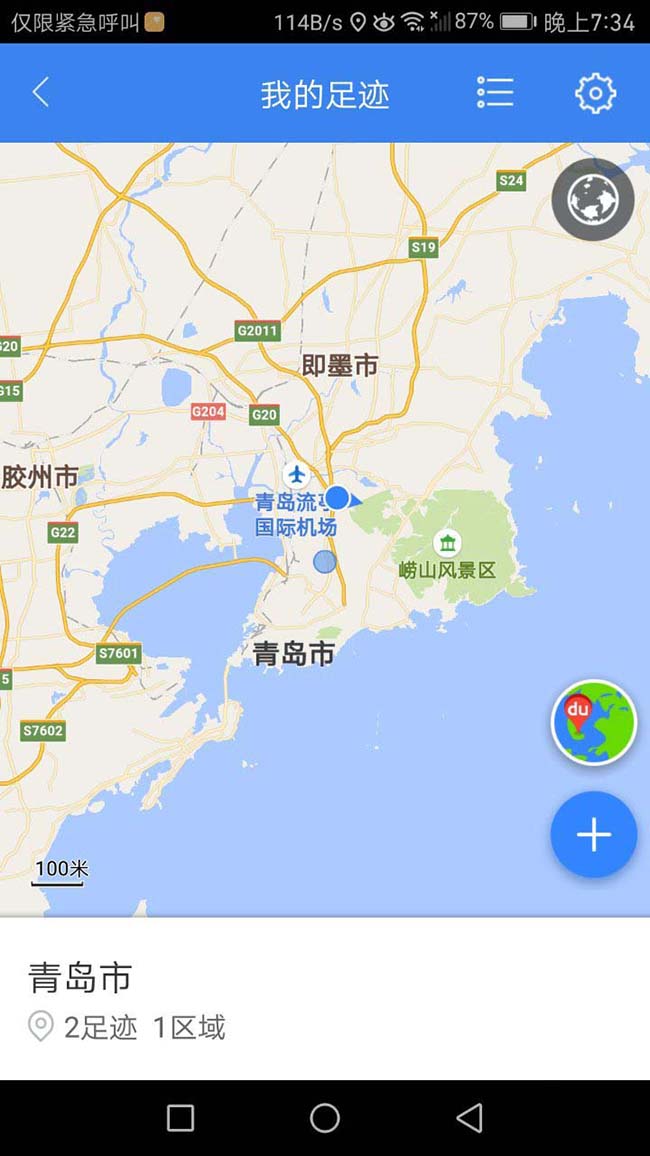Add a new footprint
This screenshot has height=1156, width=650.
pyautogui.click(x=594, y=835)
